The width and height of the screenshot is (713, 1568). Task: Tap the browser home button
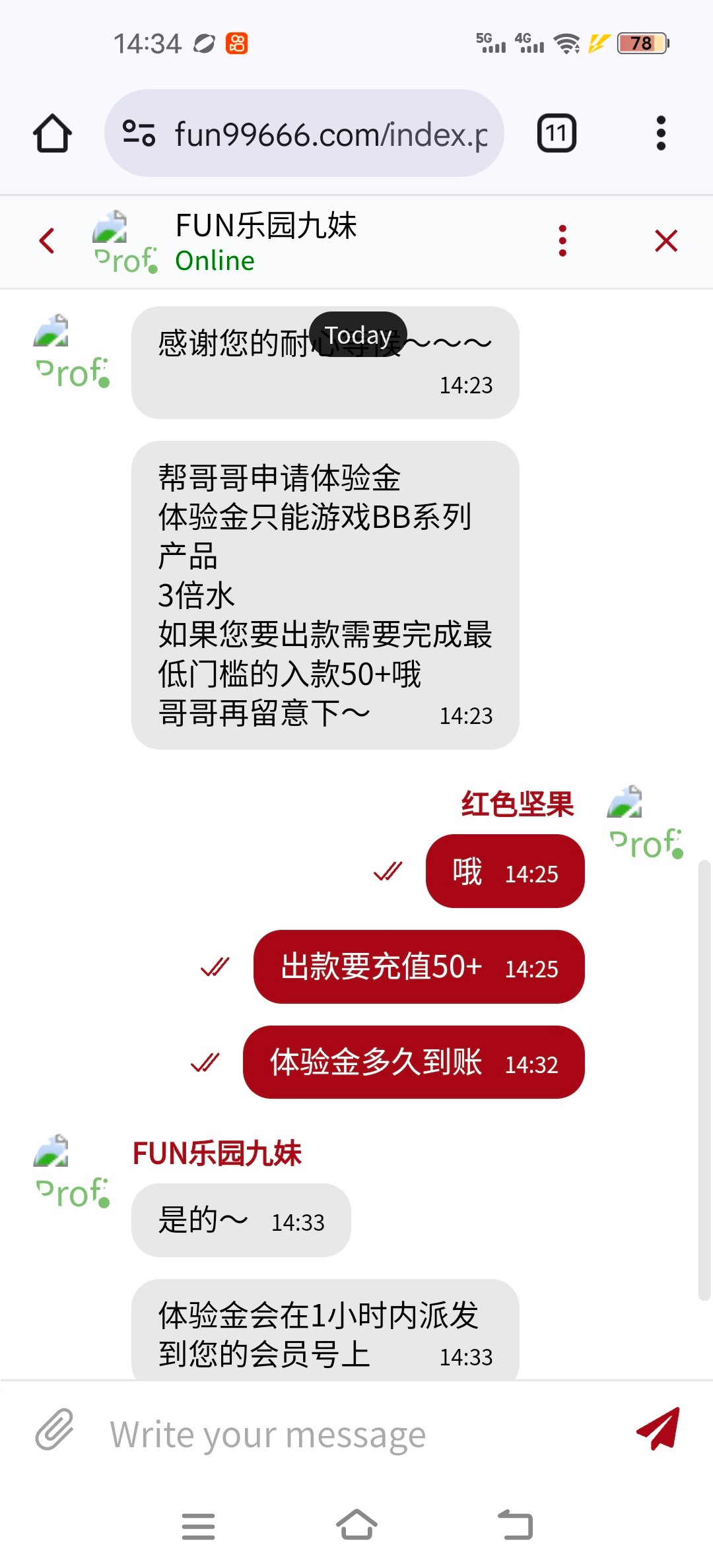(52, 133)
